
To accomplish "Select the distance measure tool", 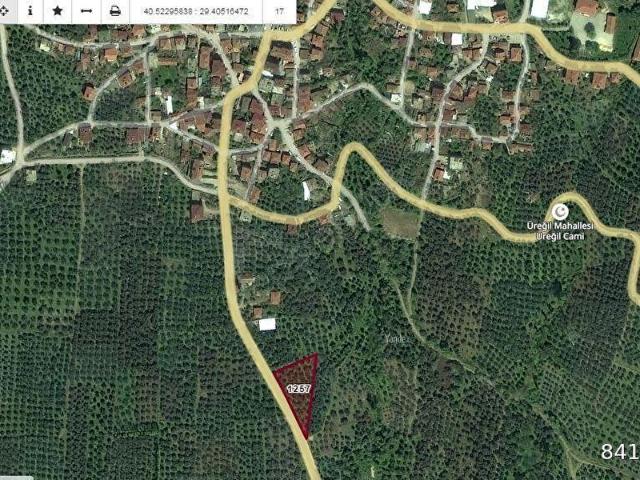I will [86, 11].
